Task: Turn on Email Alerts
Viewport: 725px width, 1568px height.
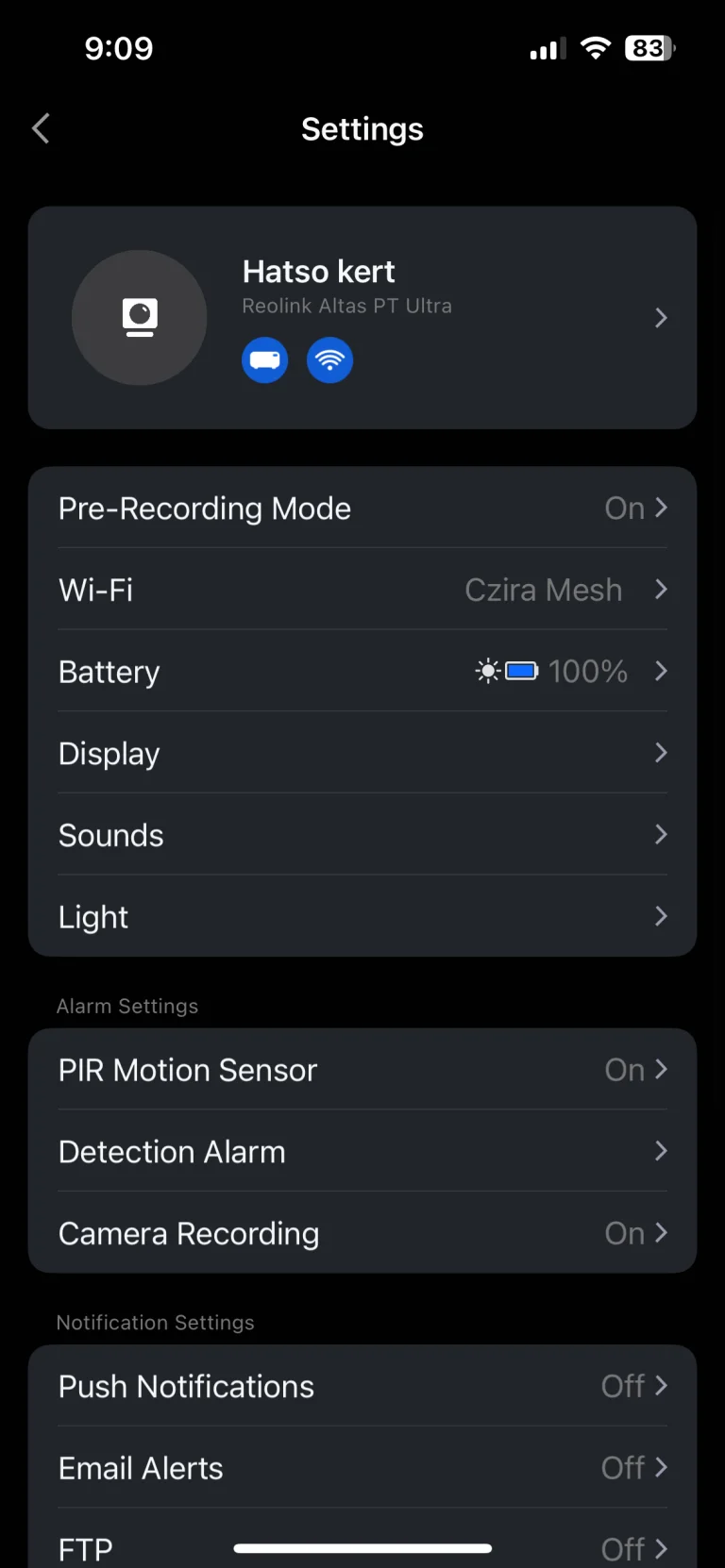Action: pyautogui.click(x=362, y=1468)
